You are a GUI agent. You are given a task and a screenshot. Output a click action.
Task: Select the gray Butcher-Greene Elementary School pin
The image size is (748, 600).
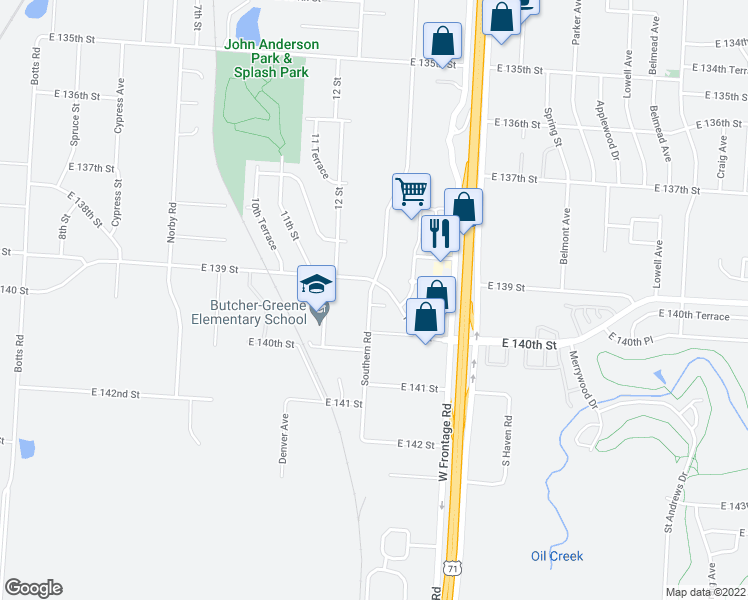coord(320,315)
